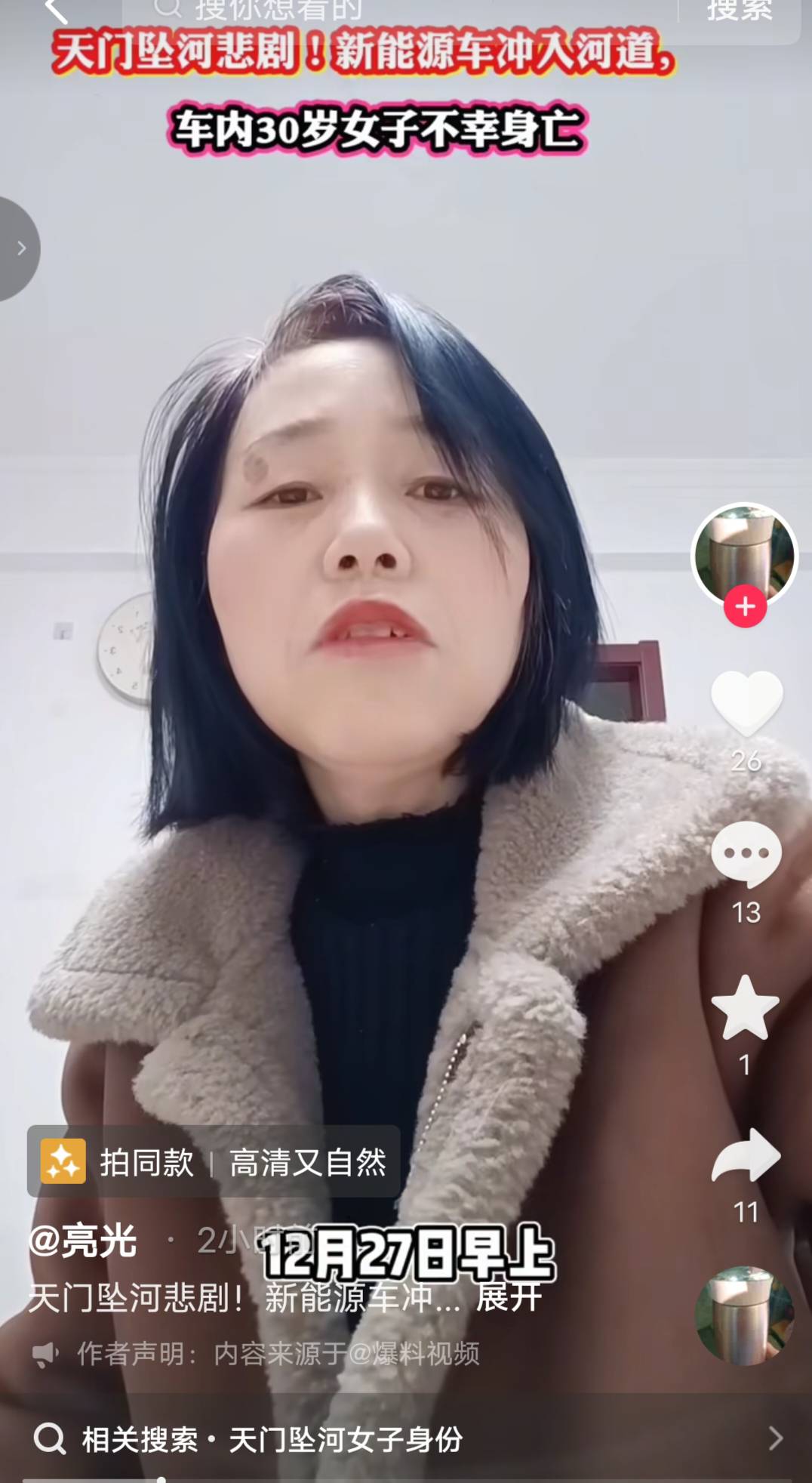Share this video with the arrow icon

coord(746,1156)
